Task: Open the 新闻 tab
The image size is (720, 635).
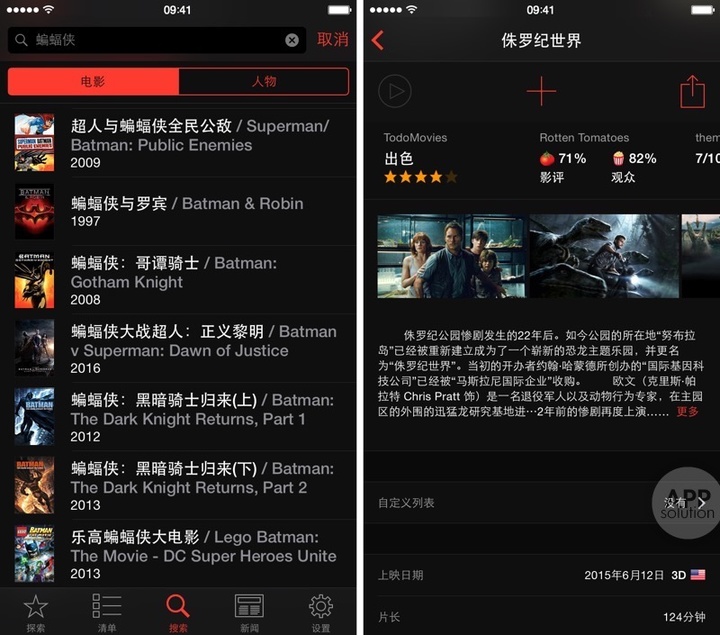Action: coord(249,611)
